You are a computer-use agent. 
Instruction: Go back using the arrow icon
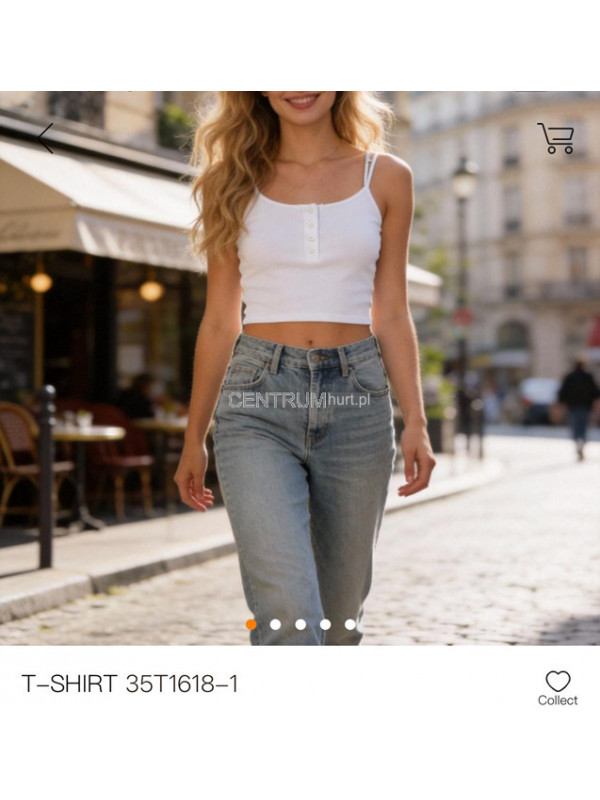pos(45,138)
